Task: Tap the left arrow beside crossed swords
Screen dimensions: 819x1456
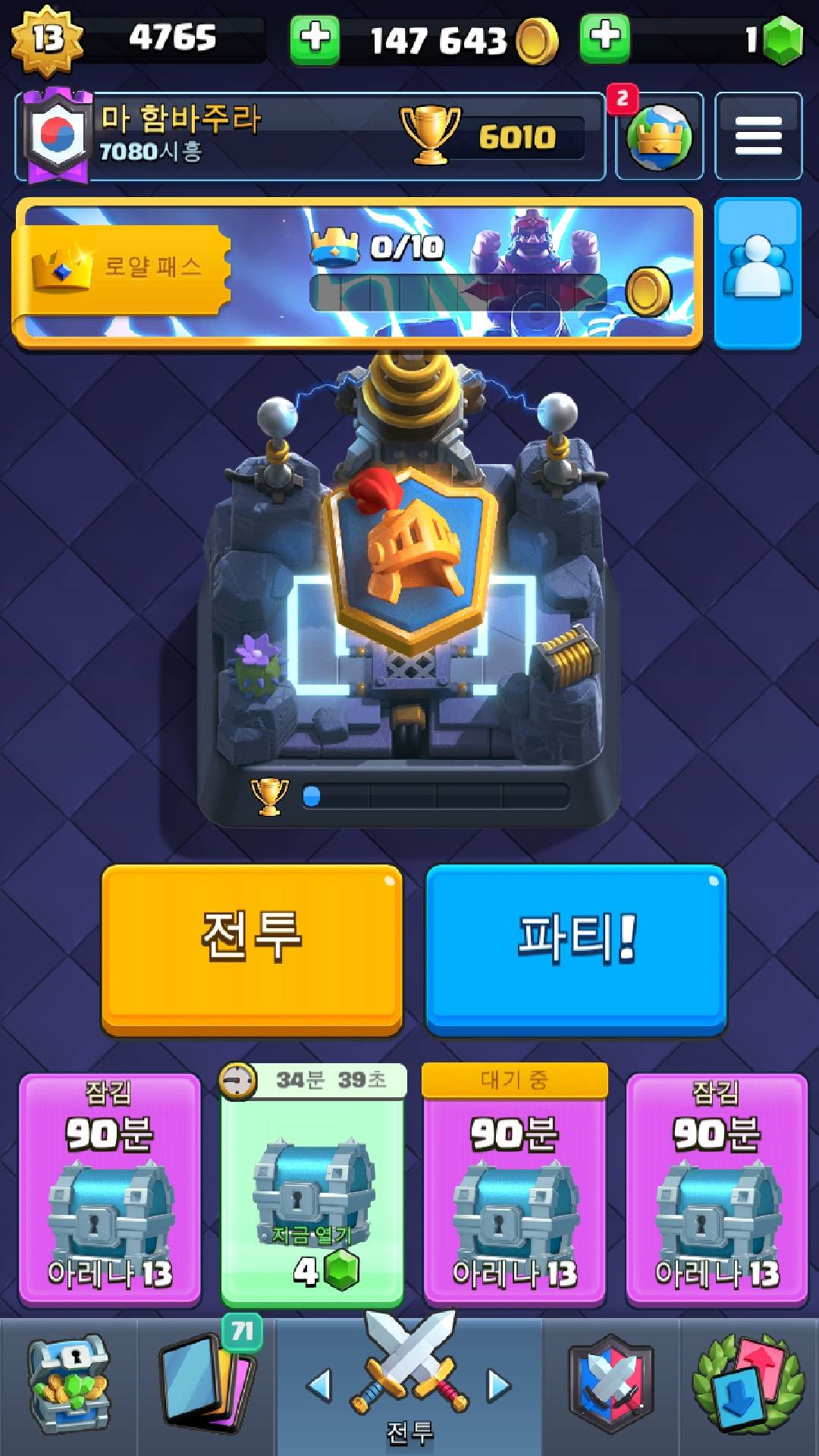Action: click(x=319, y=1386)
